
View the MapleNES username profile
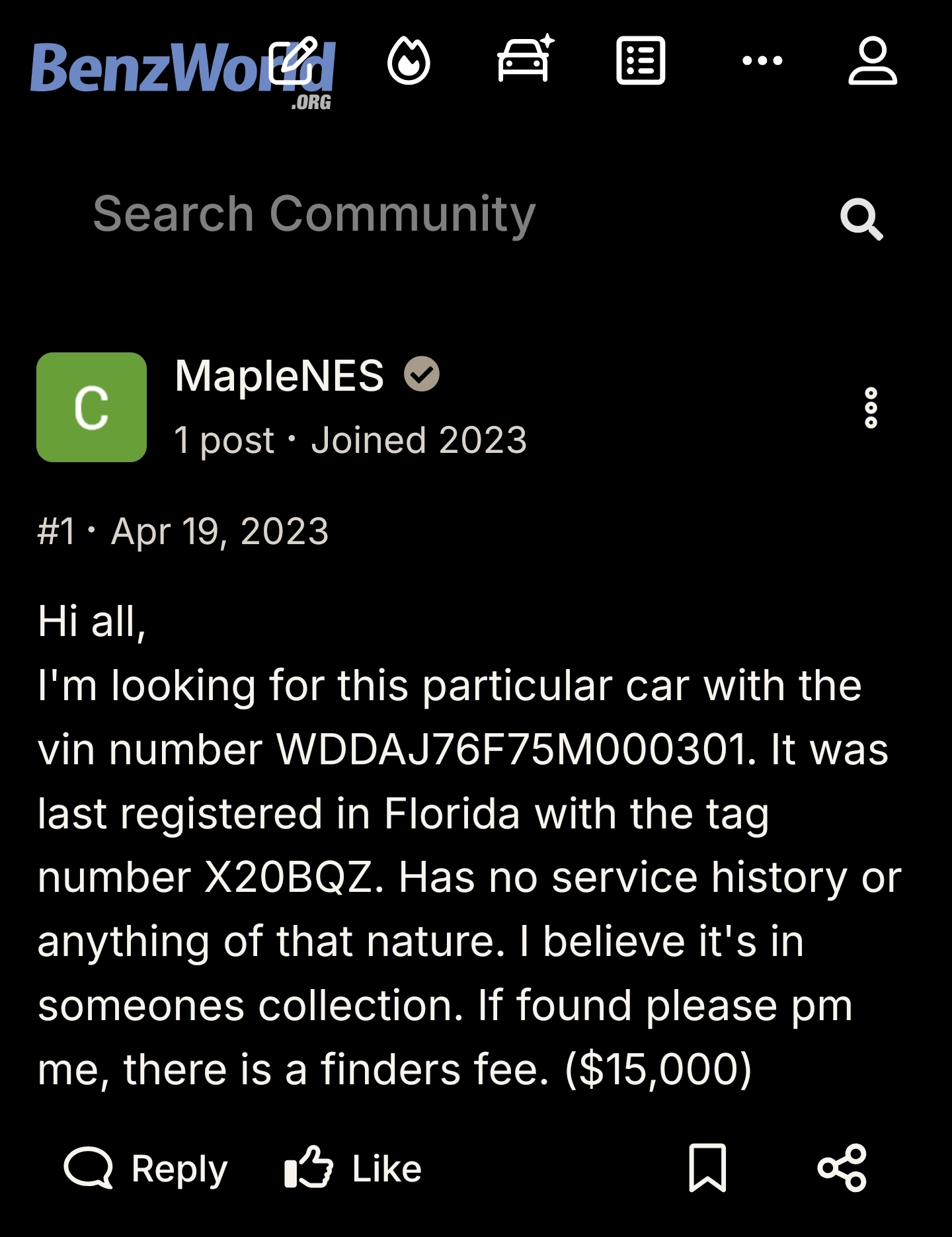tap(279, 375)
